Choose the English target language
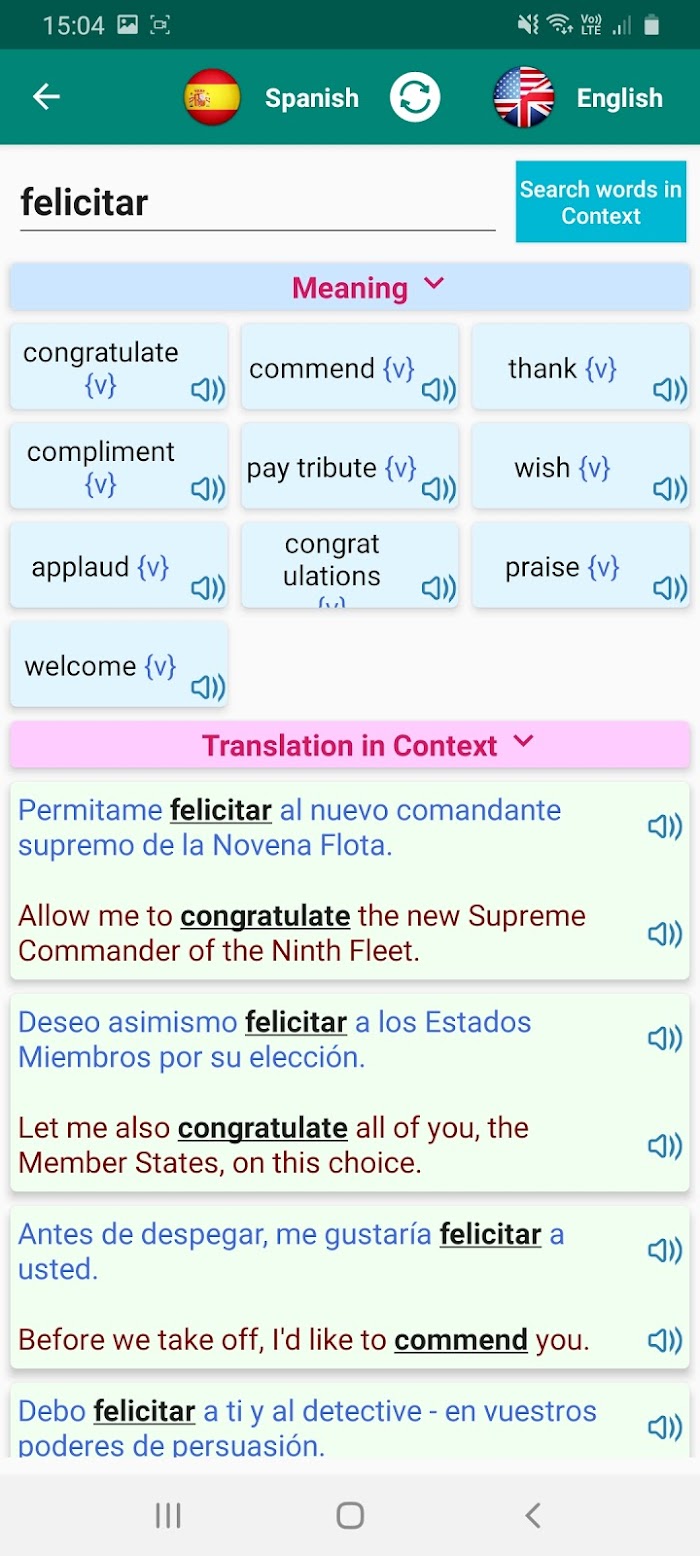700x1556 pixels. point(578,97)
